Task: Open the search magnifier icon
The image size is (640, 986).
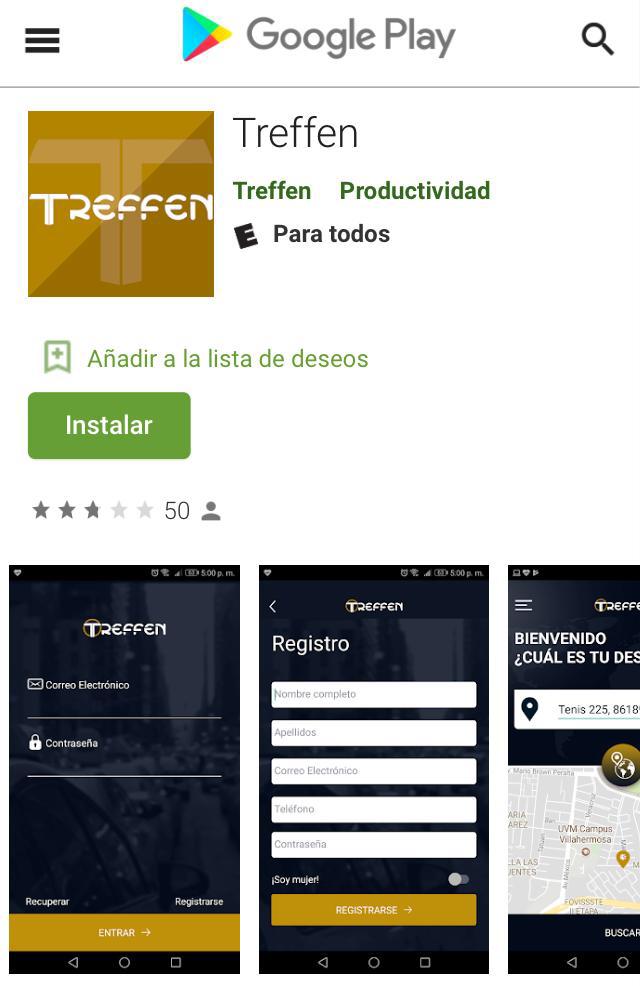Action: coord(597,39)
